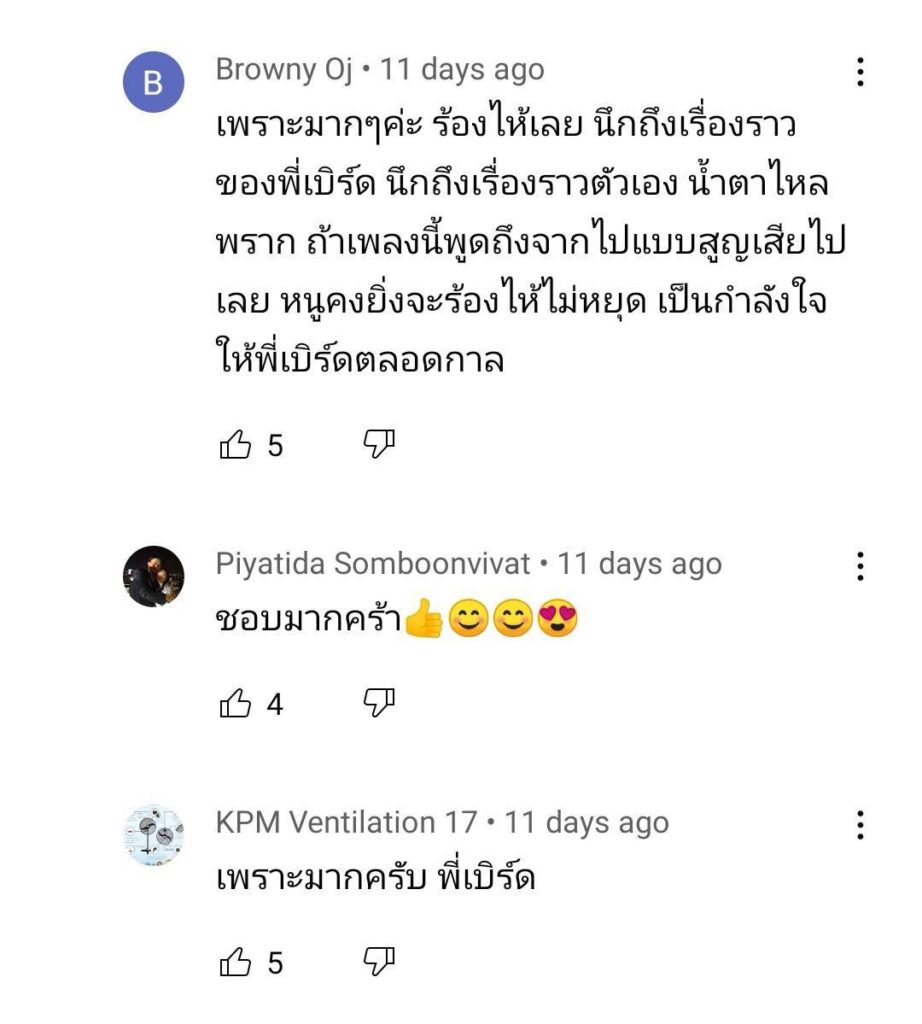Open overflow menu on Browny Oj's comment

coord(860,72)
